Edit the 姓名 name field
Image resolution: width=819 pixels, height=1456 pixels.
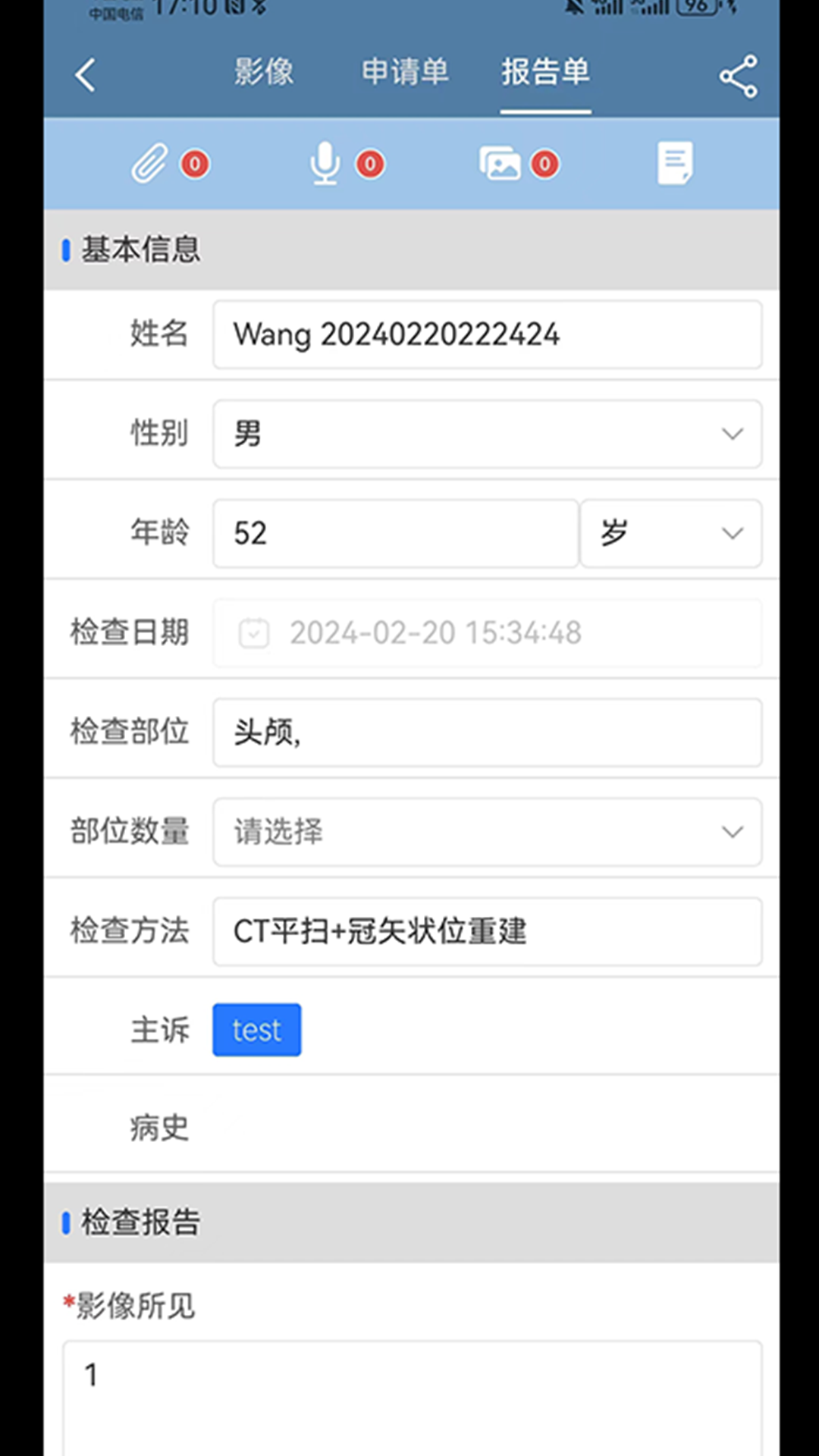point(487,334)
